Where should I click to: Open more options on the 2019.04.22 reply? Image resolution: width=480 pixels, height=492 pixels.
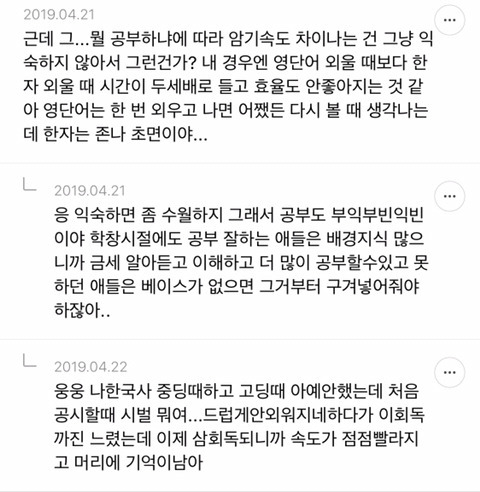[x=450, y=372]
